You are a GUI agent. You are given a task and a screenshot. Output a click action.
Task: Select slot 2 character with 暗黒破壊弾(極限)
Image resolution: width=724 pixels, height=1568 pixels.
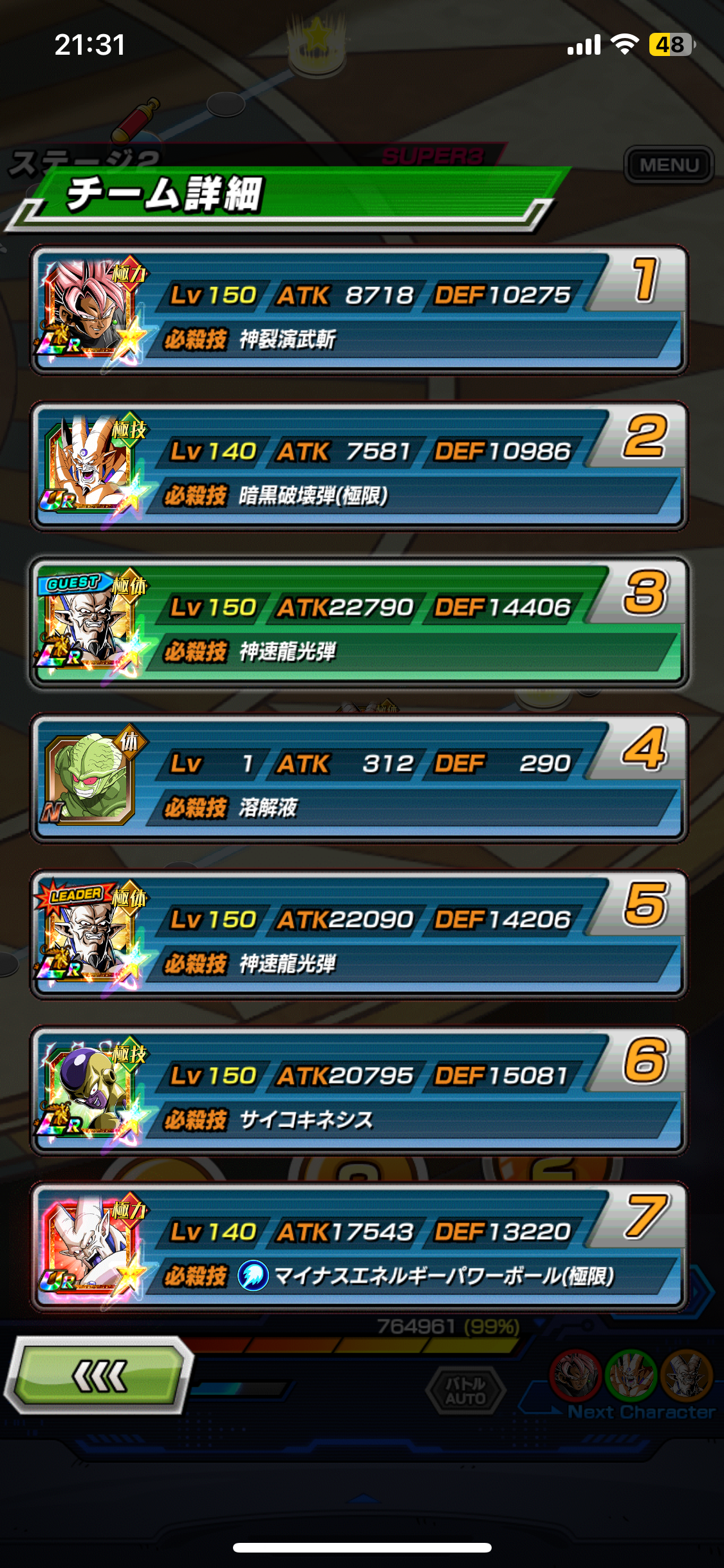pyautogui.click(x=359, y=467)
